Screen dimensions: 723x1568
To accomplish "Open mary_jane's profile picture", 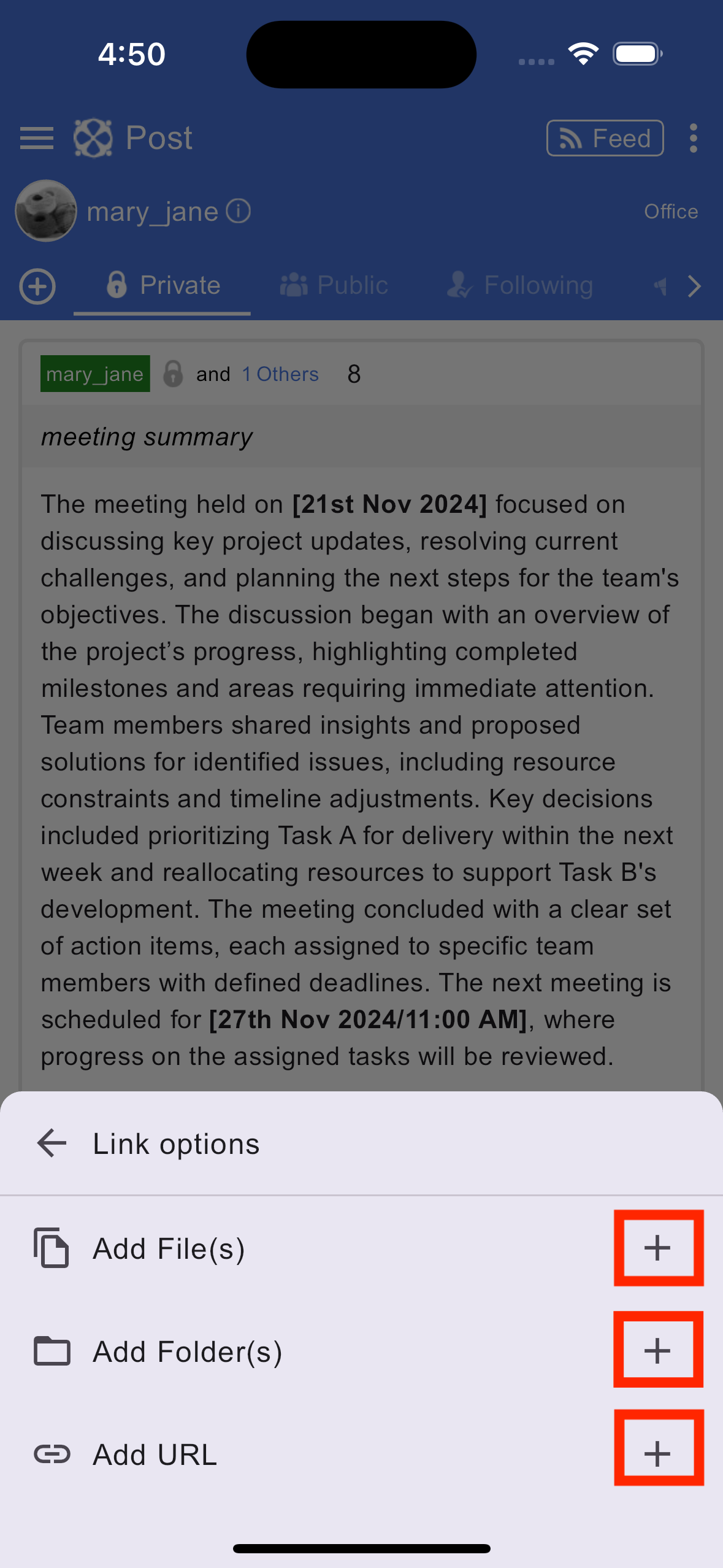I will tap(46, 211).
